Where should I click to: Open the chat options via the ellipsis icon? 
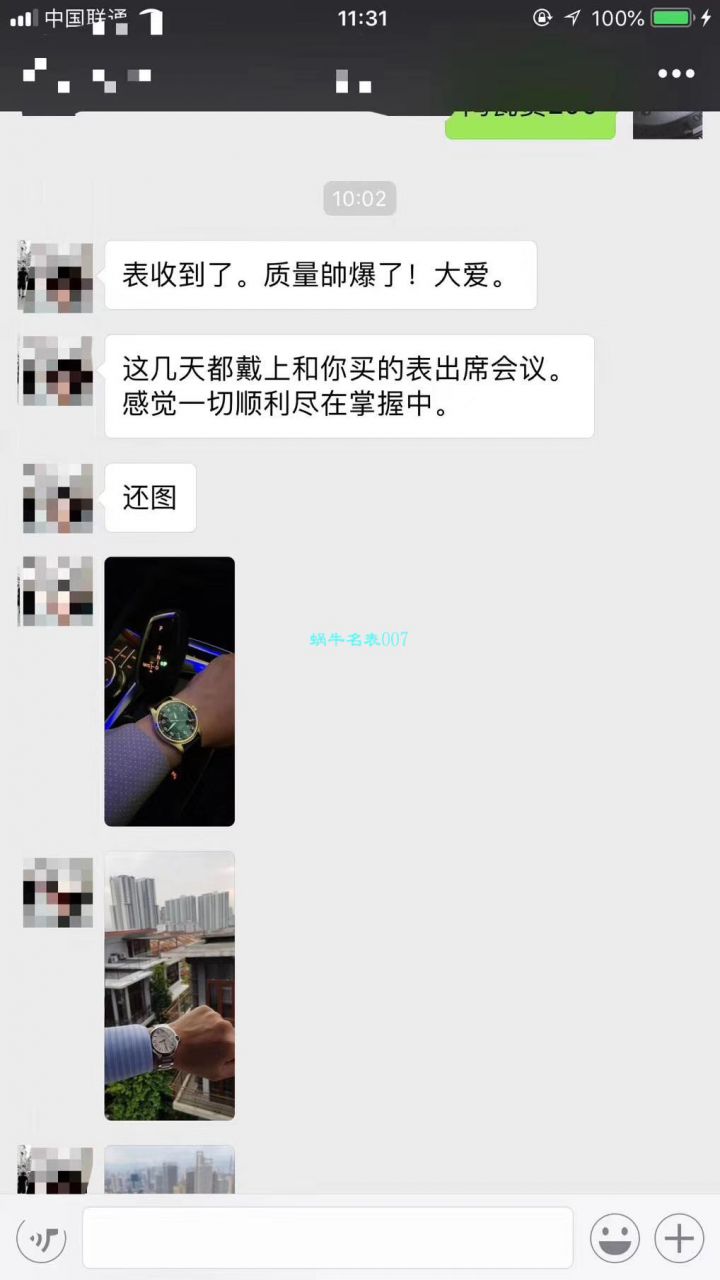coord(676,73)
